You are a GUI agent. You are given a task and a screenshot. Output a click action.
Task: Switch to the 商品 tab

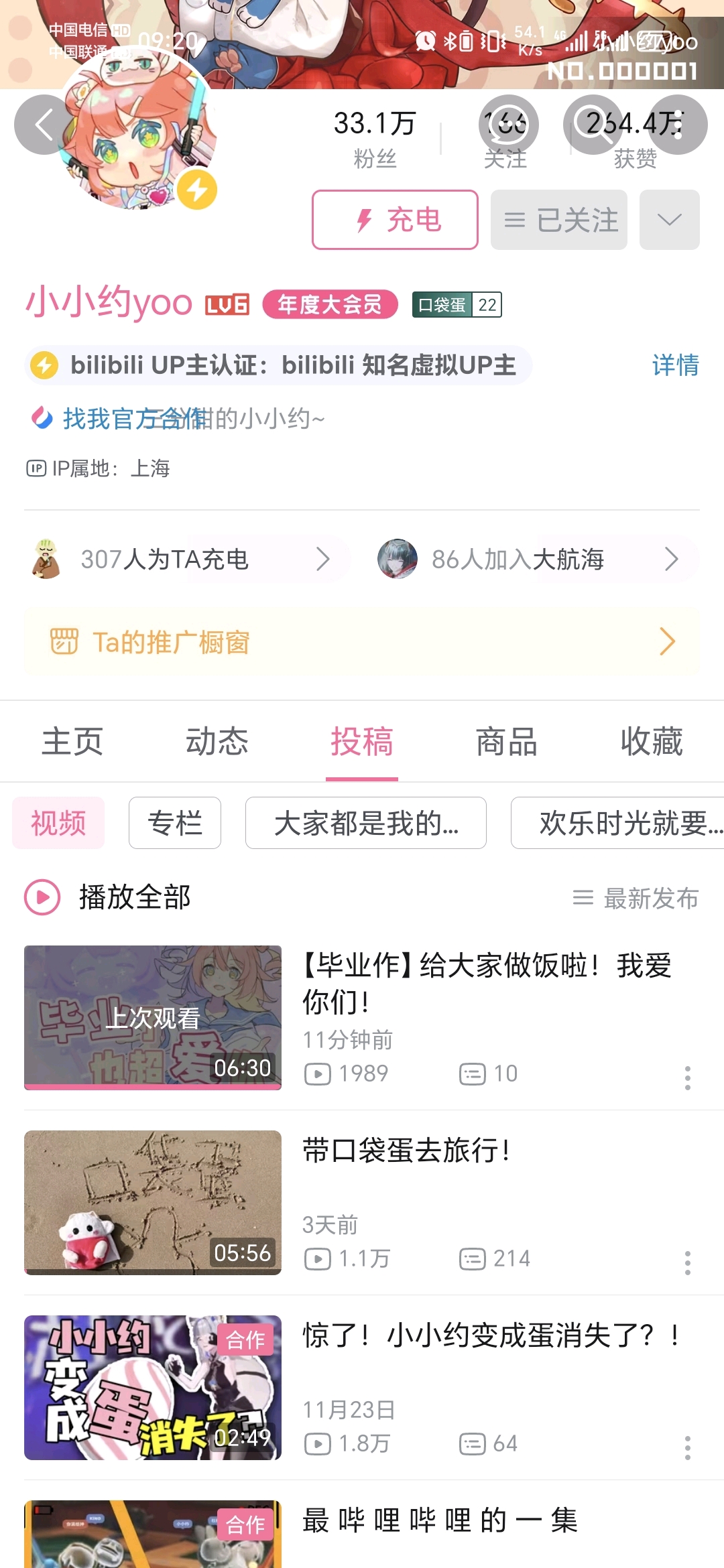507,742
